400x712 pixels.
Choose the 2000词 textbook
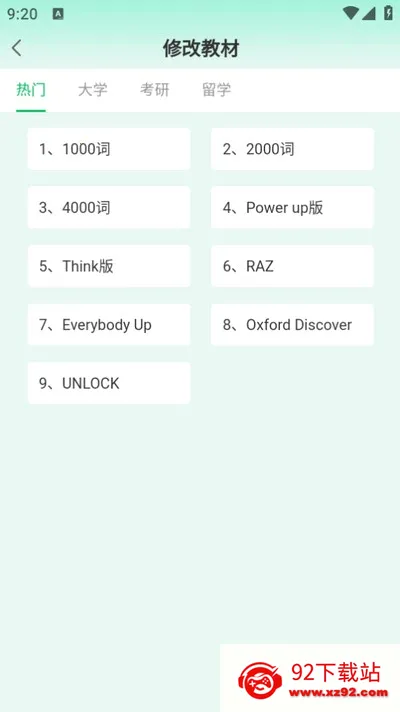click(292, 149)
